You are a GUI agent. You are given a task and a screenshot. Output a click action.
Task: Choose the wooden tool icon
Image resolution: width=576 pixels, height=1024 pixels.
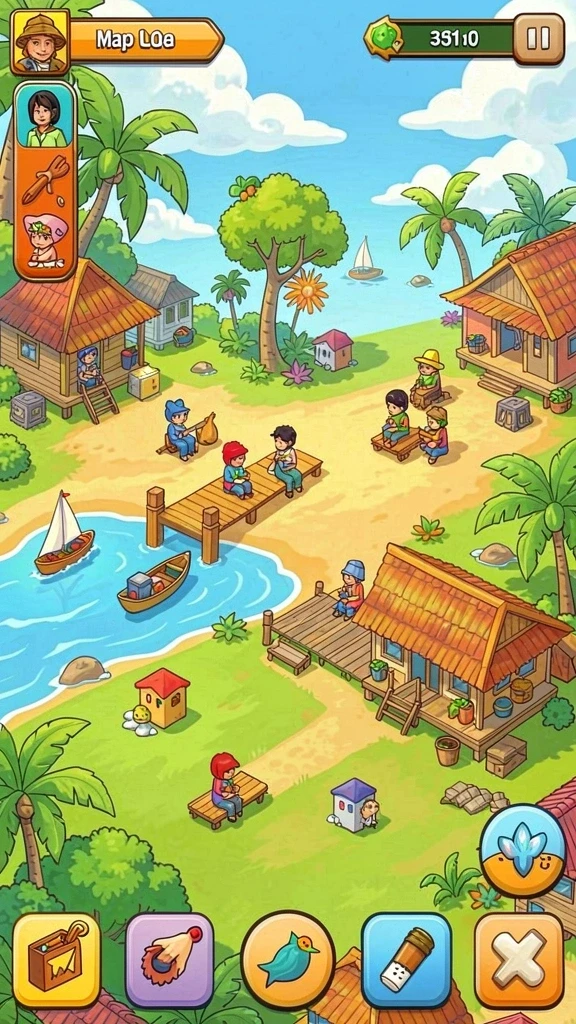pos(44,180)
